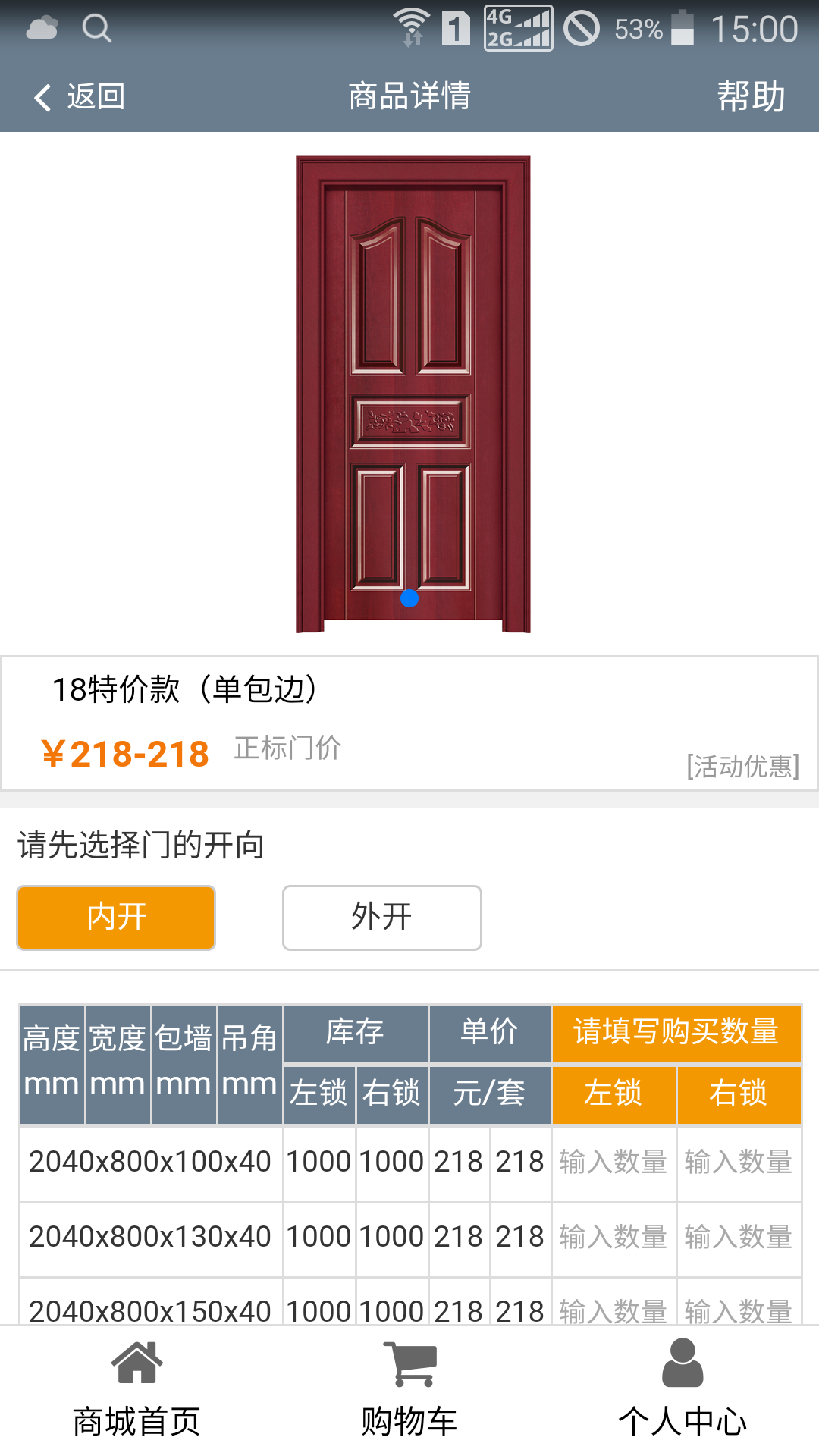This screenshot has width=819, height=1456.
Task: Tap the search magnifier icon in status bar
Action: tap(96, 27)
